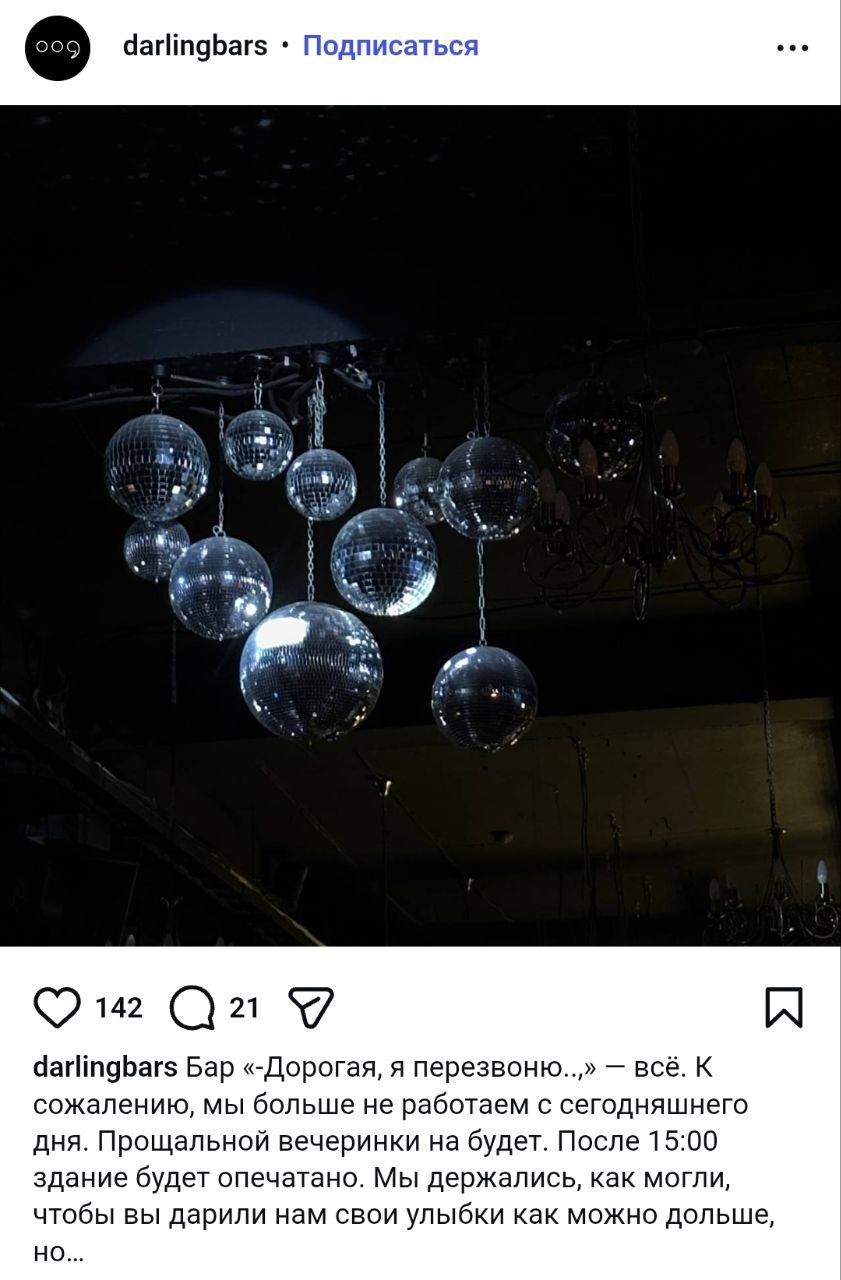
Task: Tap the darlingbars username in header
Action: (x=195, y=46)
